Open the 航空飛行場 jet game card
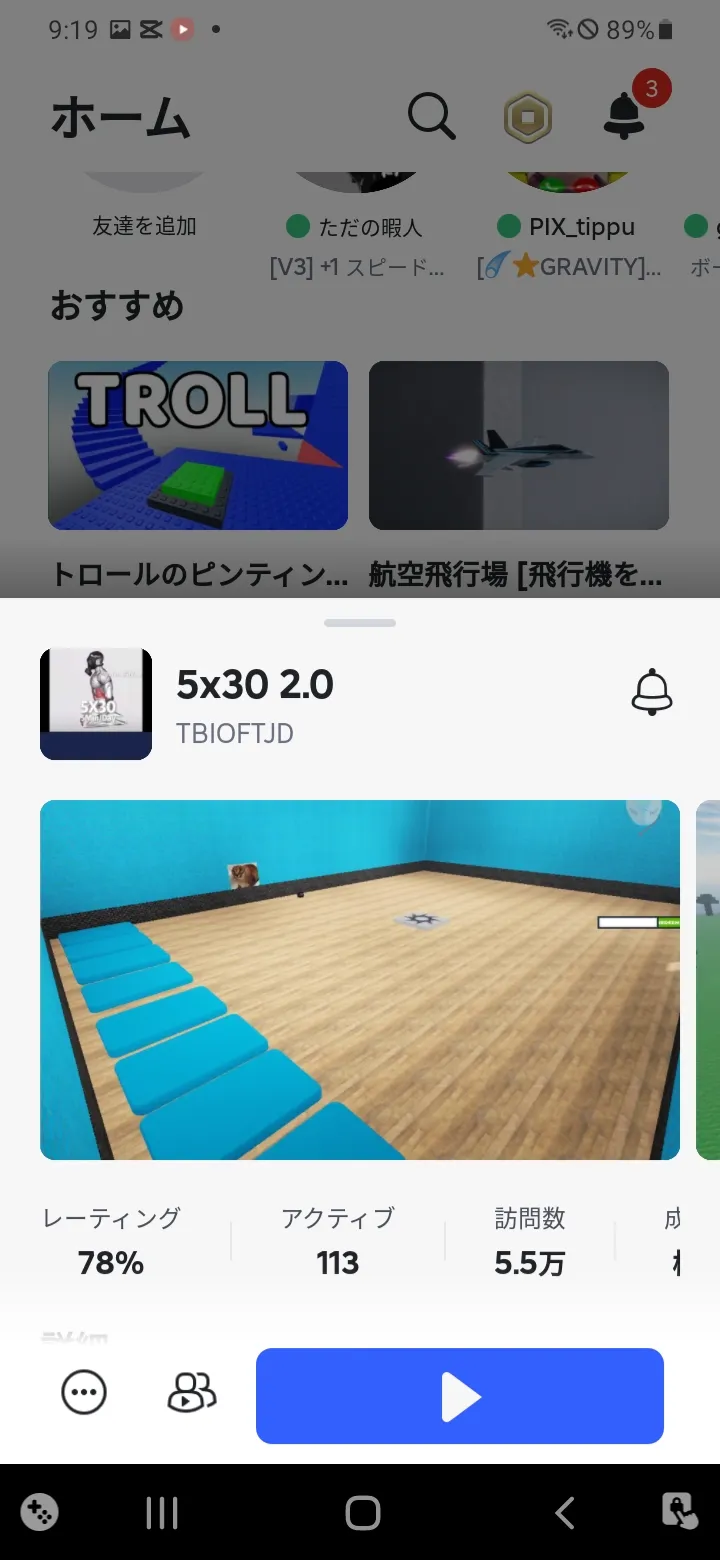 coord(519,445)
